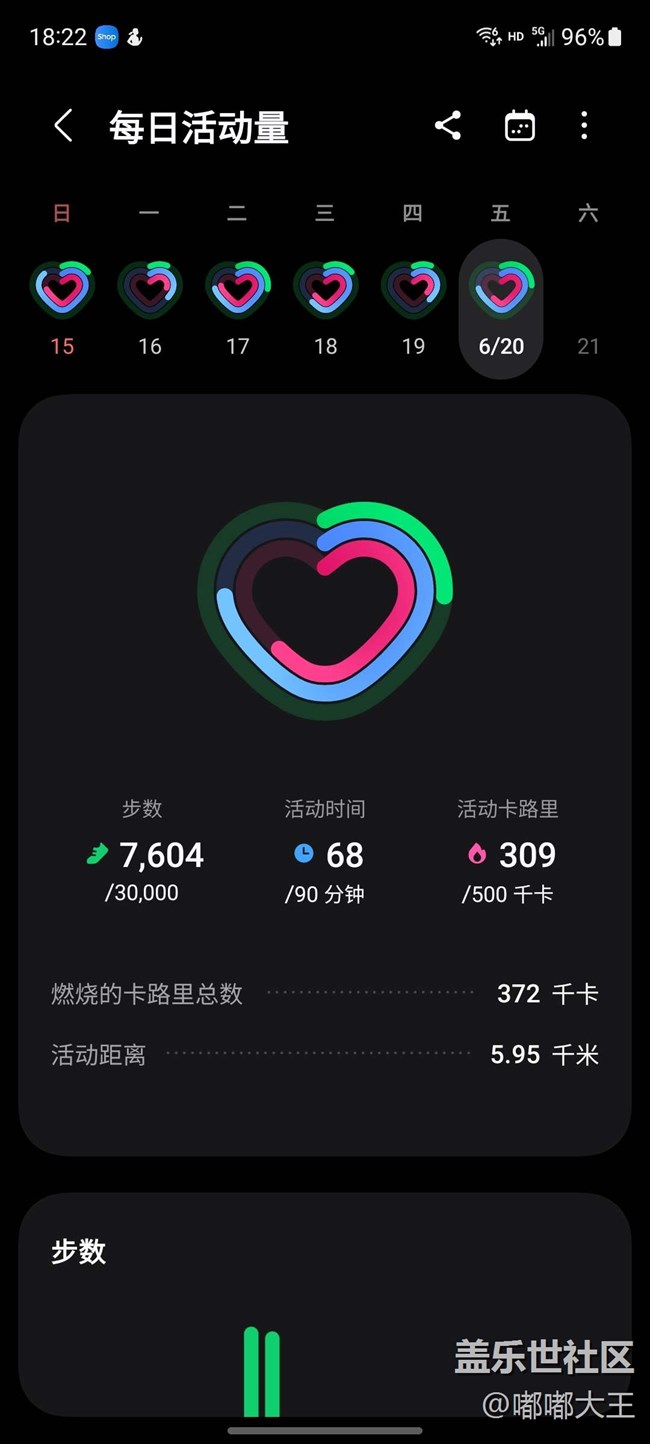650x1444 pixels.
Task: Open the calendar date picker
Action: coord(520,126)
